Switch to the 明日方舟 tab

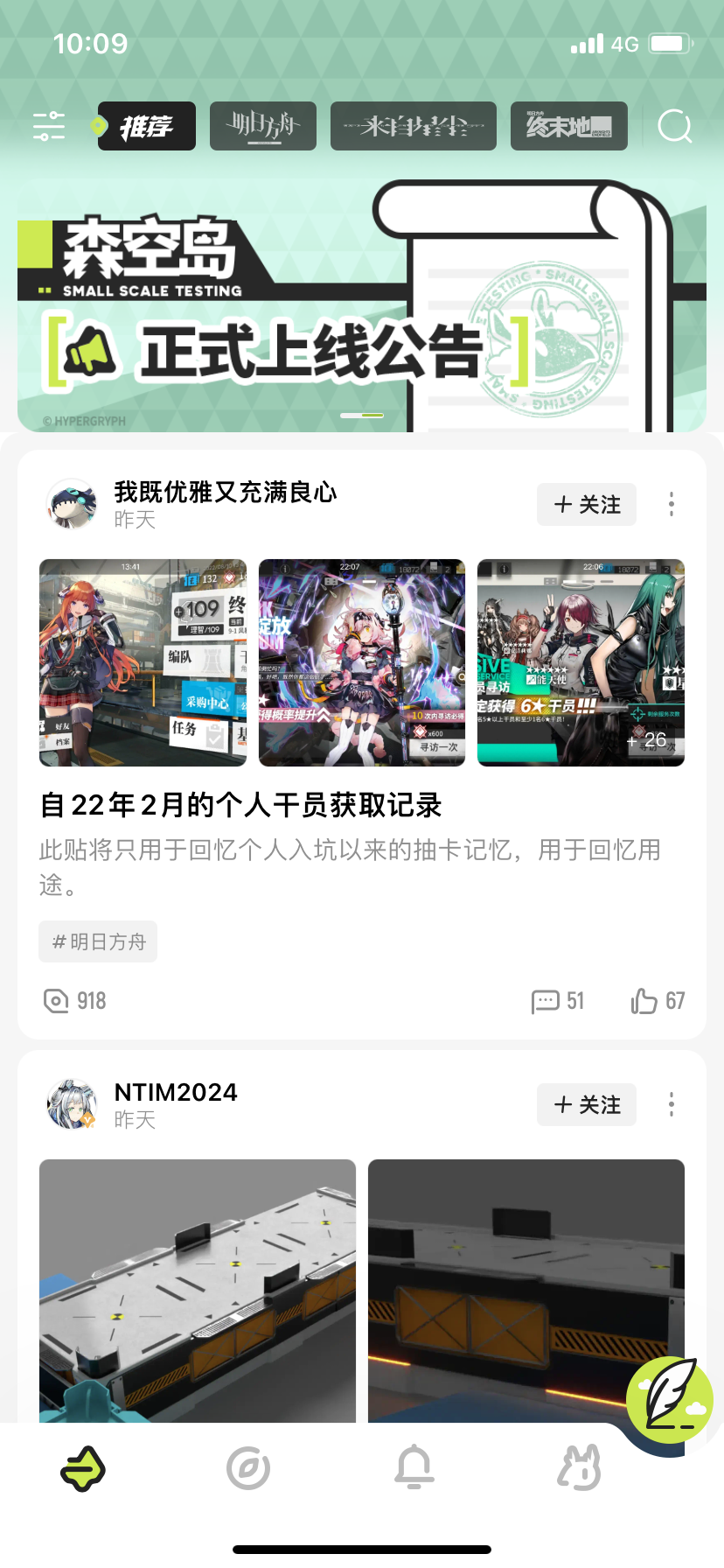point(262,126)
